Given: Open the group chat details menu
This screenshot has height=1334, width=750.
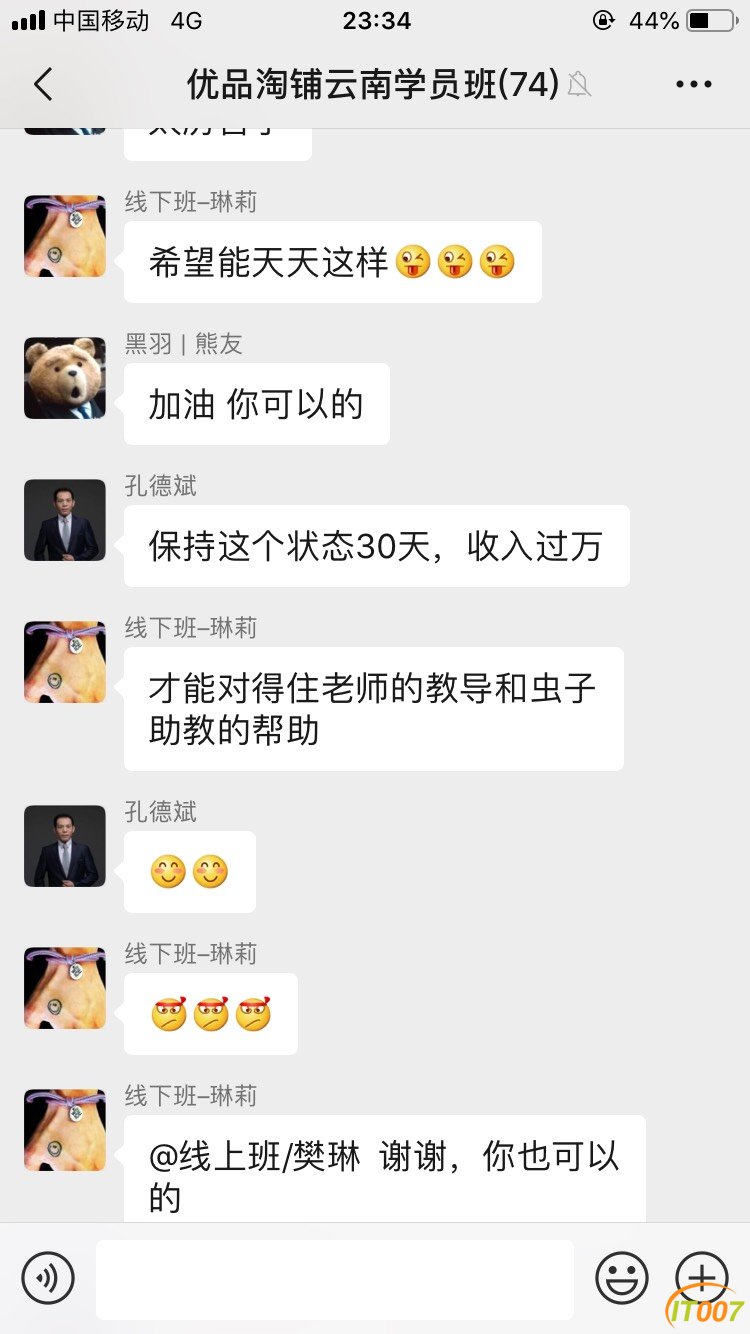Looking at the screenshot, I should tap(693, 85).
